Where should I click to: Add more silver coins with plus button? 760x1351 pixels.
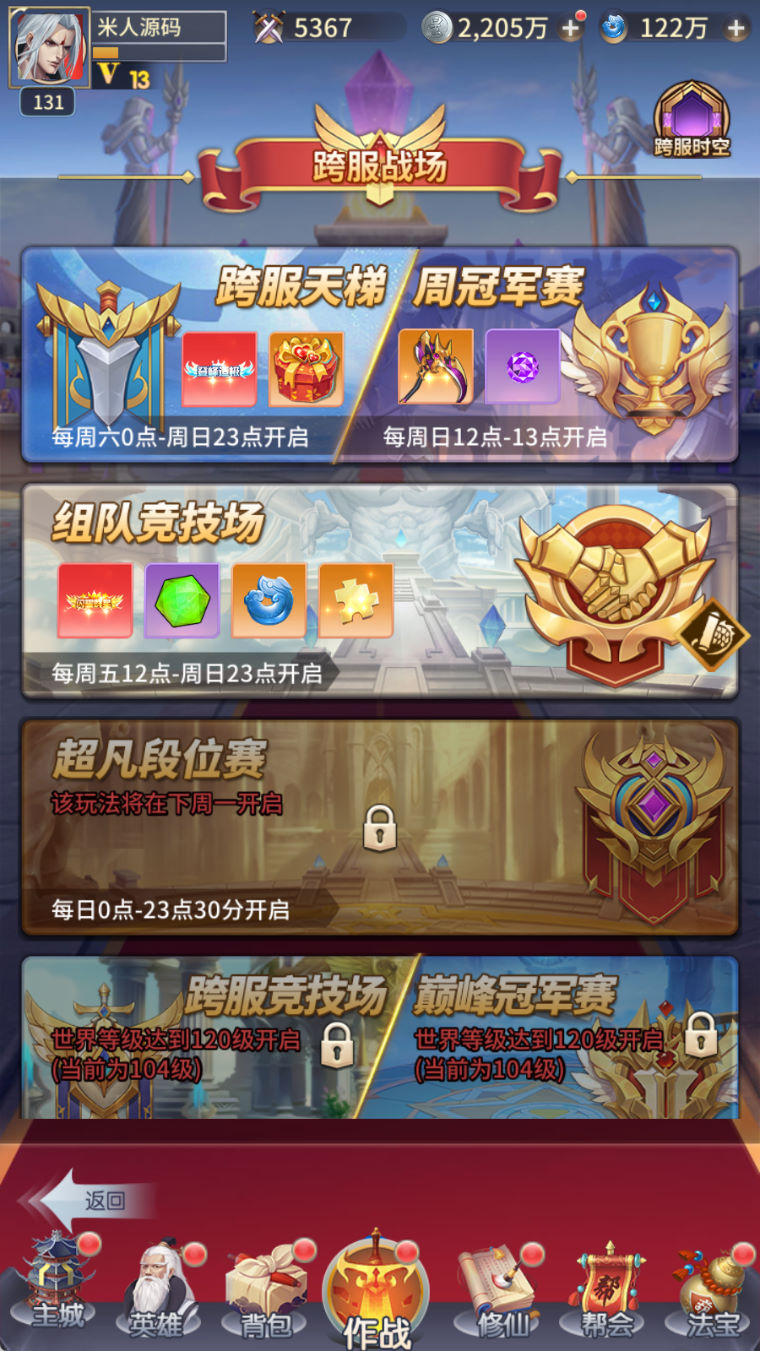coord(571,28)
